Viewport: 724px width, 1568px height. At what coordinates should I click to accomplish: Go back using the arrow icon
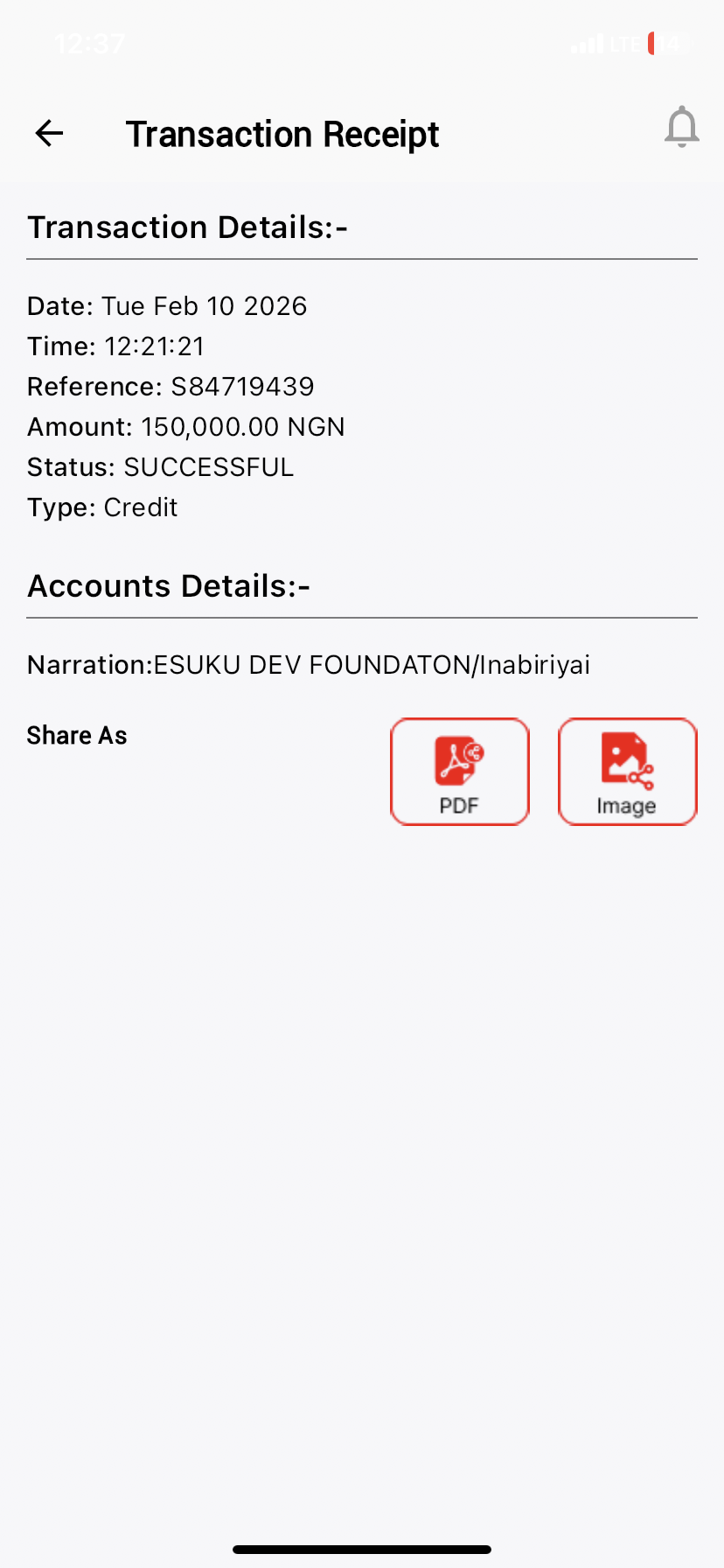tap(49, 133)
